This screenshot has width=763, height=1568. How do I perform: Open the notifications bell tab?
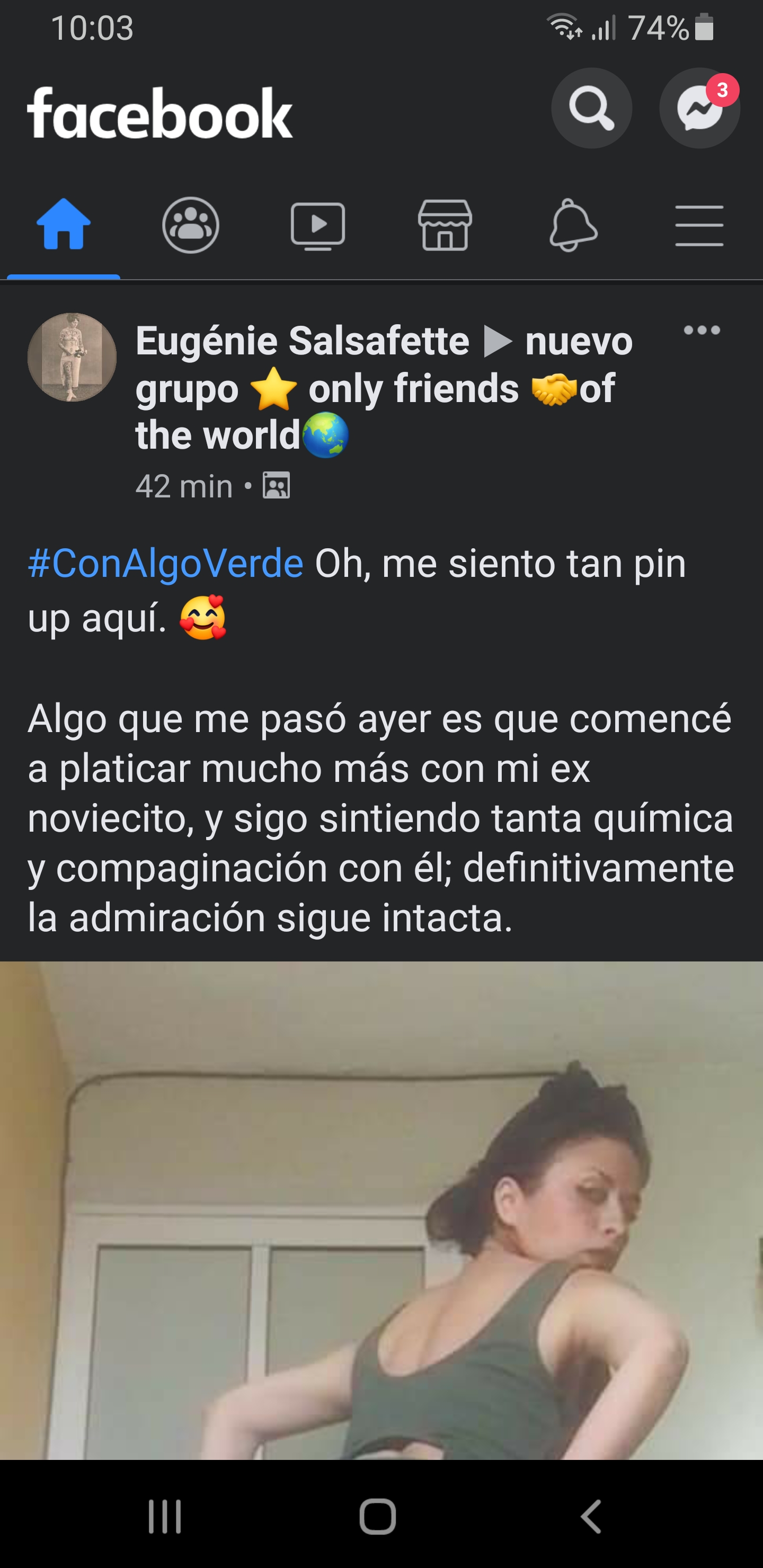[x=572, y=225]
